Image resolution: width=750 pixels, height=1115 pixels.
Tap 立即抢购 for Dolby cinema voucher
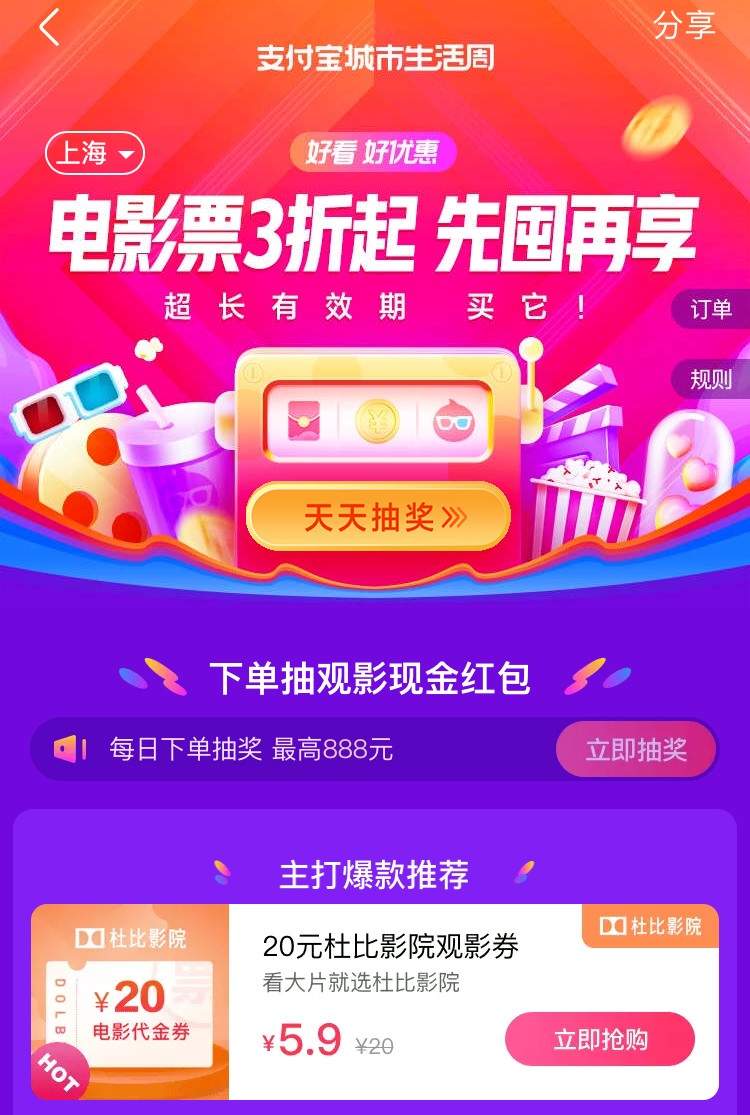pos(599,1040)
